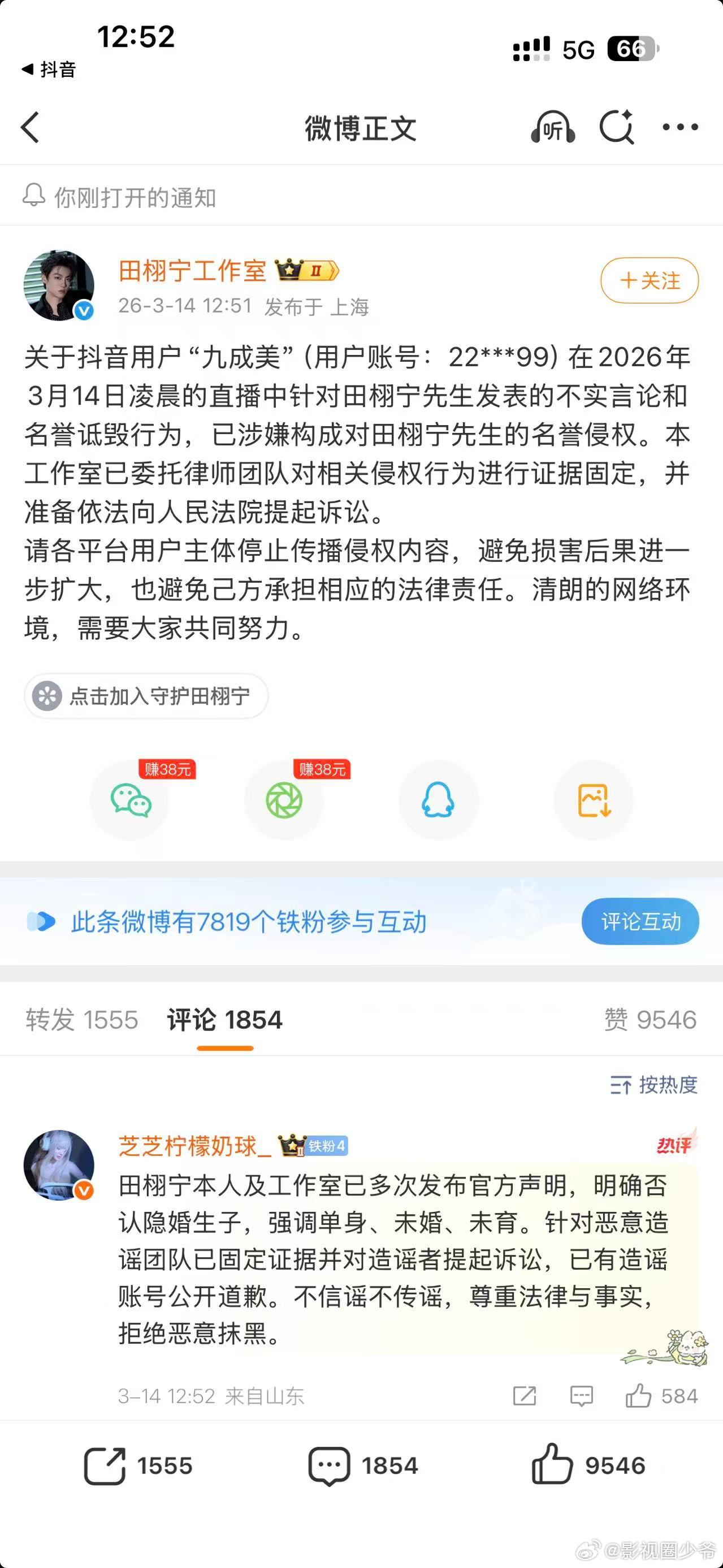Join 守护田栩宁 super topic
This screenshot has width=723, height=1568.
tap(146, 697)
